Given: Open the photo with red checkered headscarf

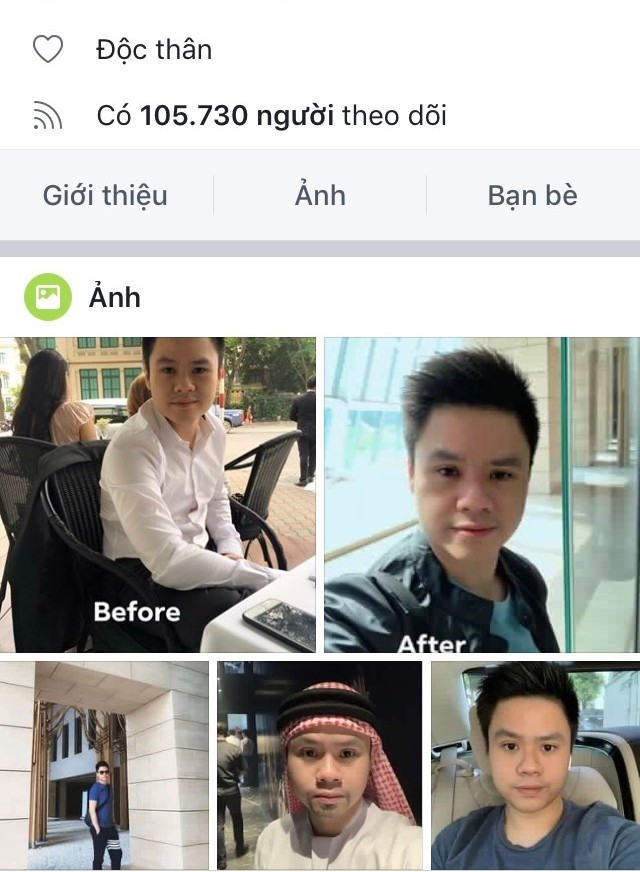Looking at the screenshot, I should coord(320,764).
